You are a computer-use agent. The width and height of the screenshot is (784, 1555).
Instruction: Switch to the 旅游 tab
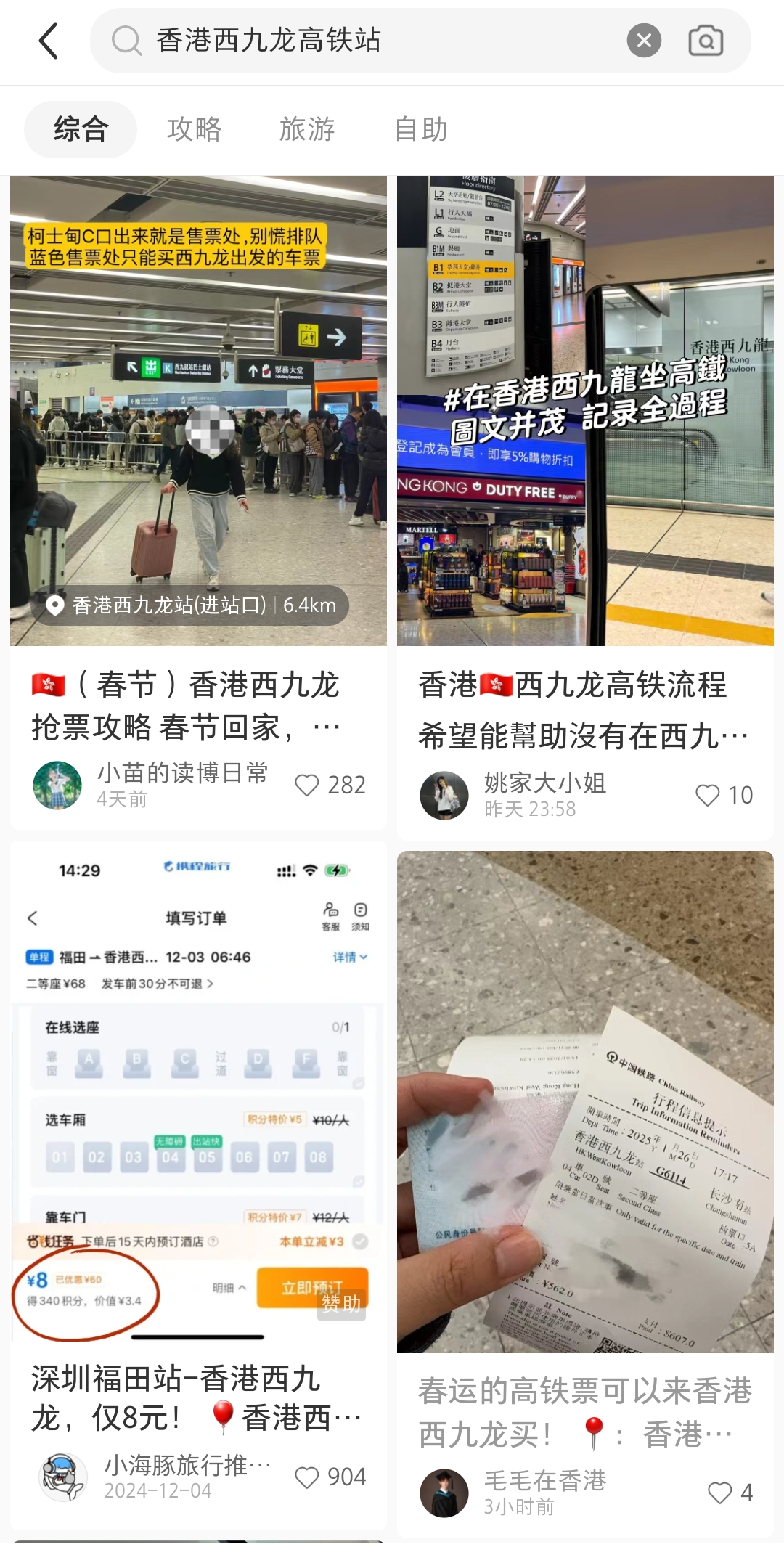[307, 129]
